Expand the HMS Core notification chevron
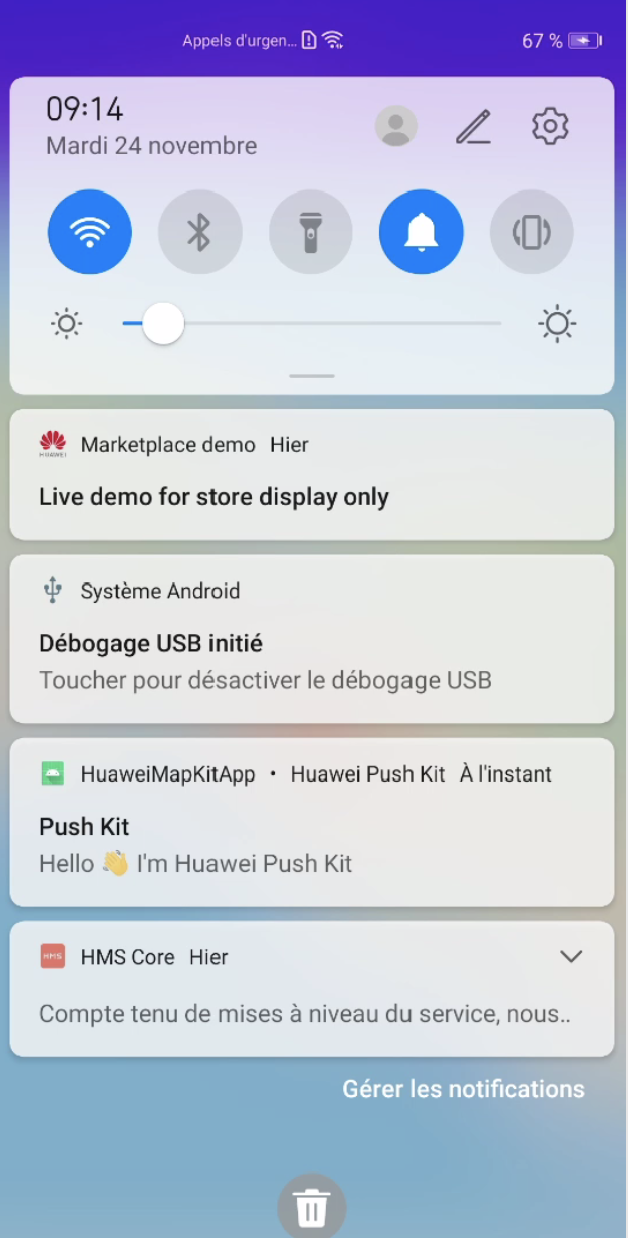 pyautogui.click(x=571, y=957)
